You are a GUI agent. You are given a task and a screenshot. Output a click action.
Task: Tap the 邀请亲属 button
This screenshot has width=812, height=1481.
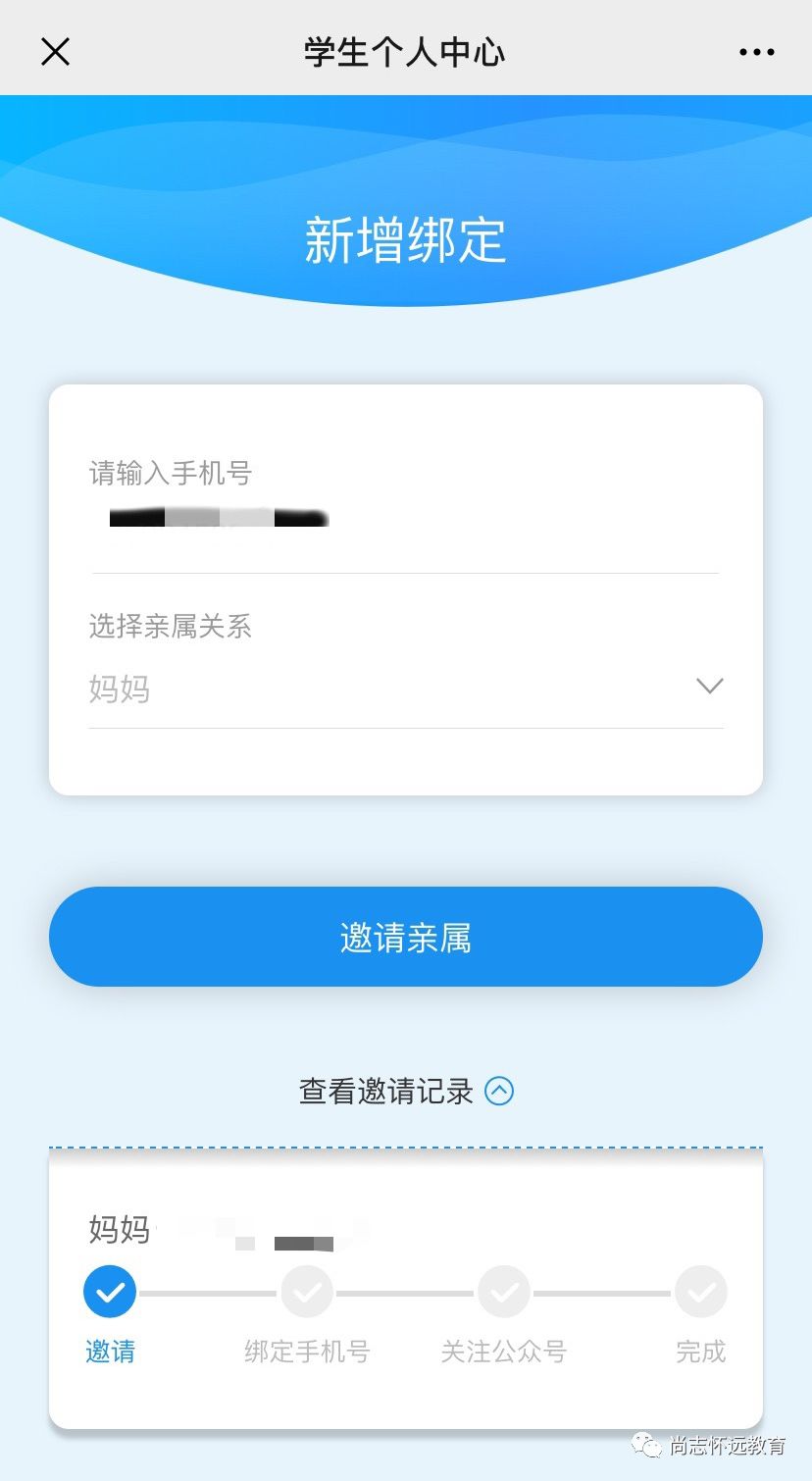tap(405, 937)
